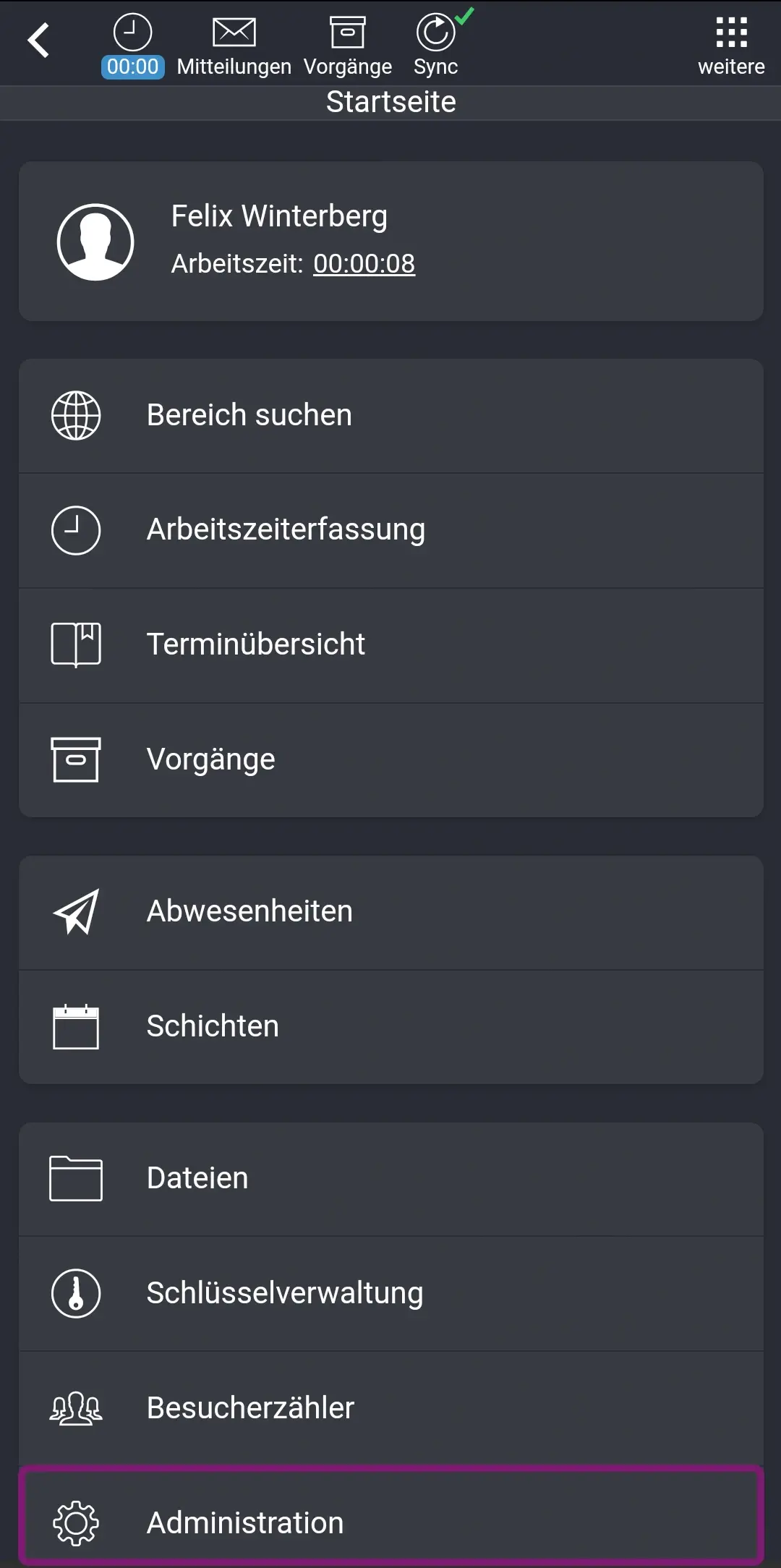The image size is (781, 1568).
Task: Tap the folder icon next to Dateien
Action: pos(75,1177)
